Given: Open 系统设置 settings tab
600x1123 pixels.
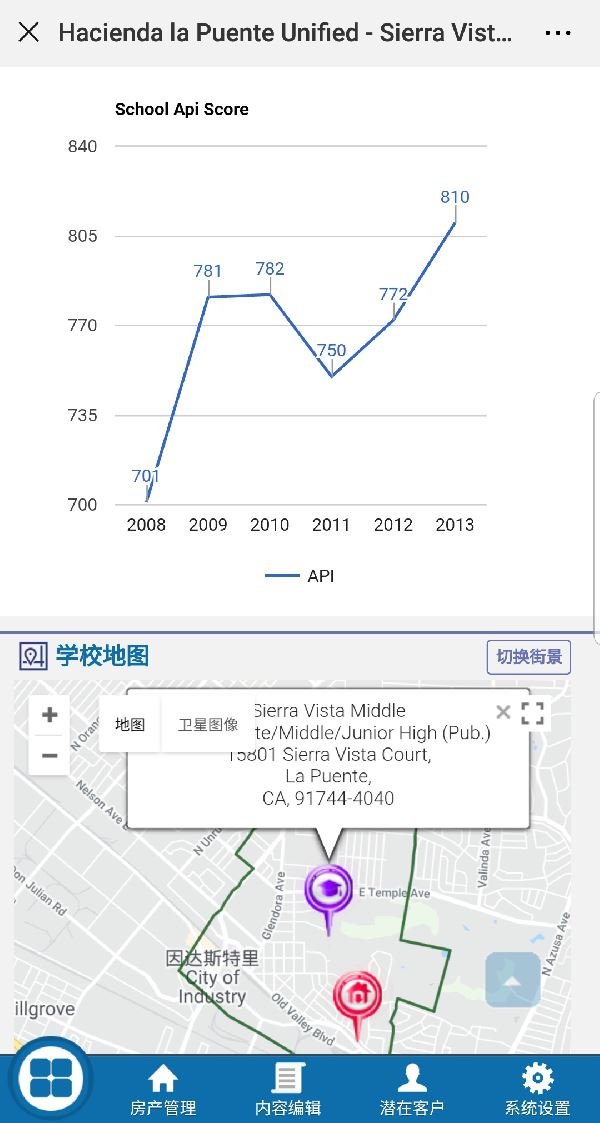Looking at the screenshot, I should [x=537, y=1089].
